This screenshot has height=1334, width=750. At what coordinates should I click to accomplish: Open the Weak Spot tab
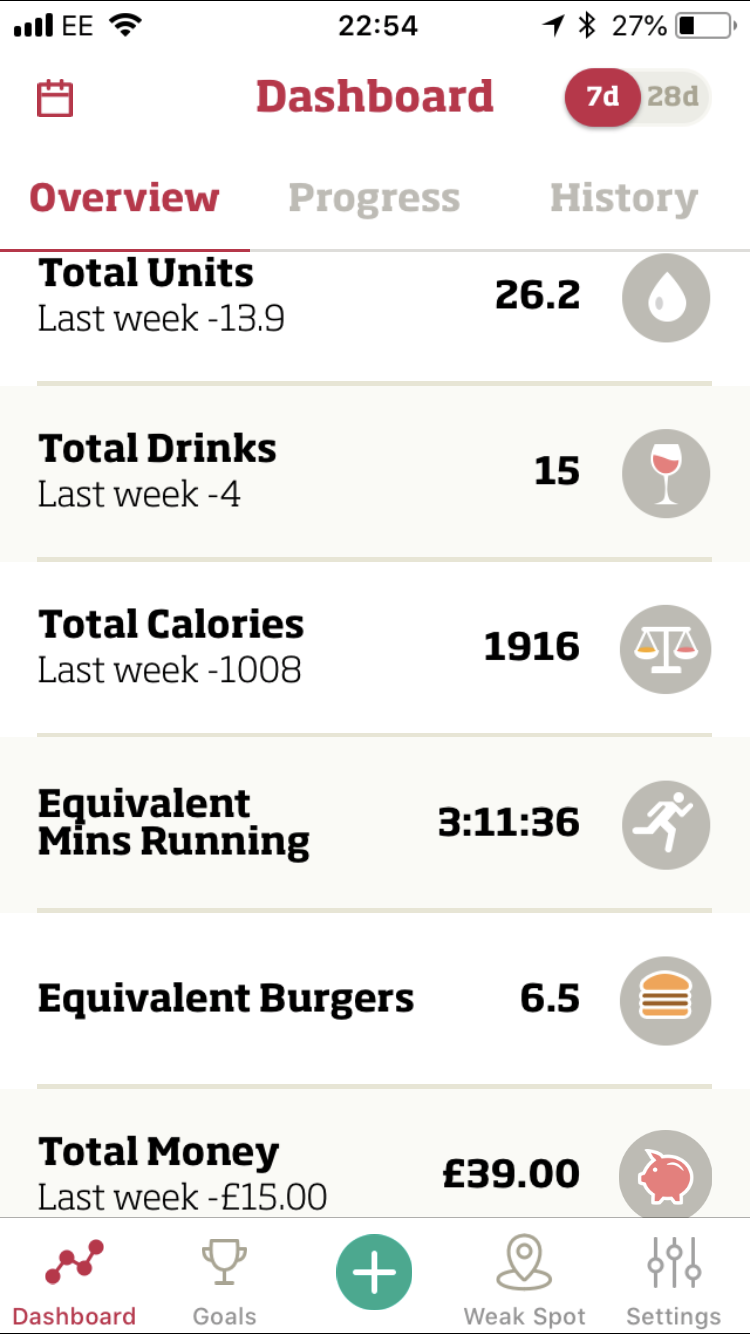(x=524, y=1282)
